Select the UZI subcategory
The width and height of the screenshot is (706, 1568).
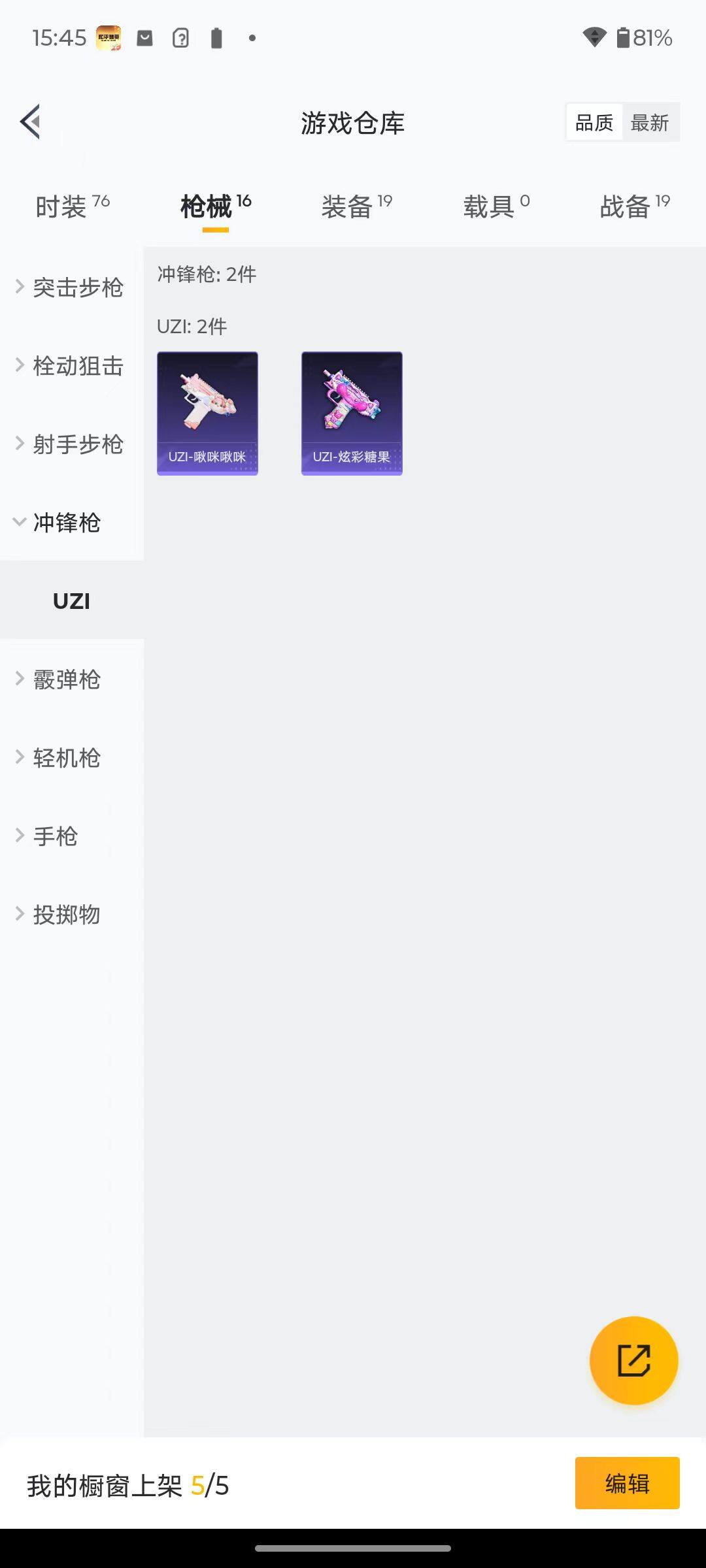[71, 600]
